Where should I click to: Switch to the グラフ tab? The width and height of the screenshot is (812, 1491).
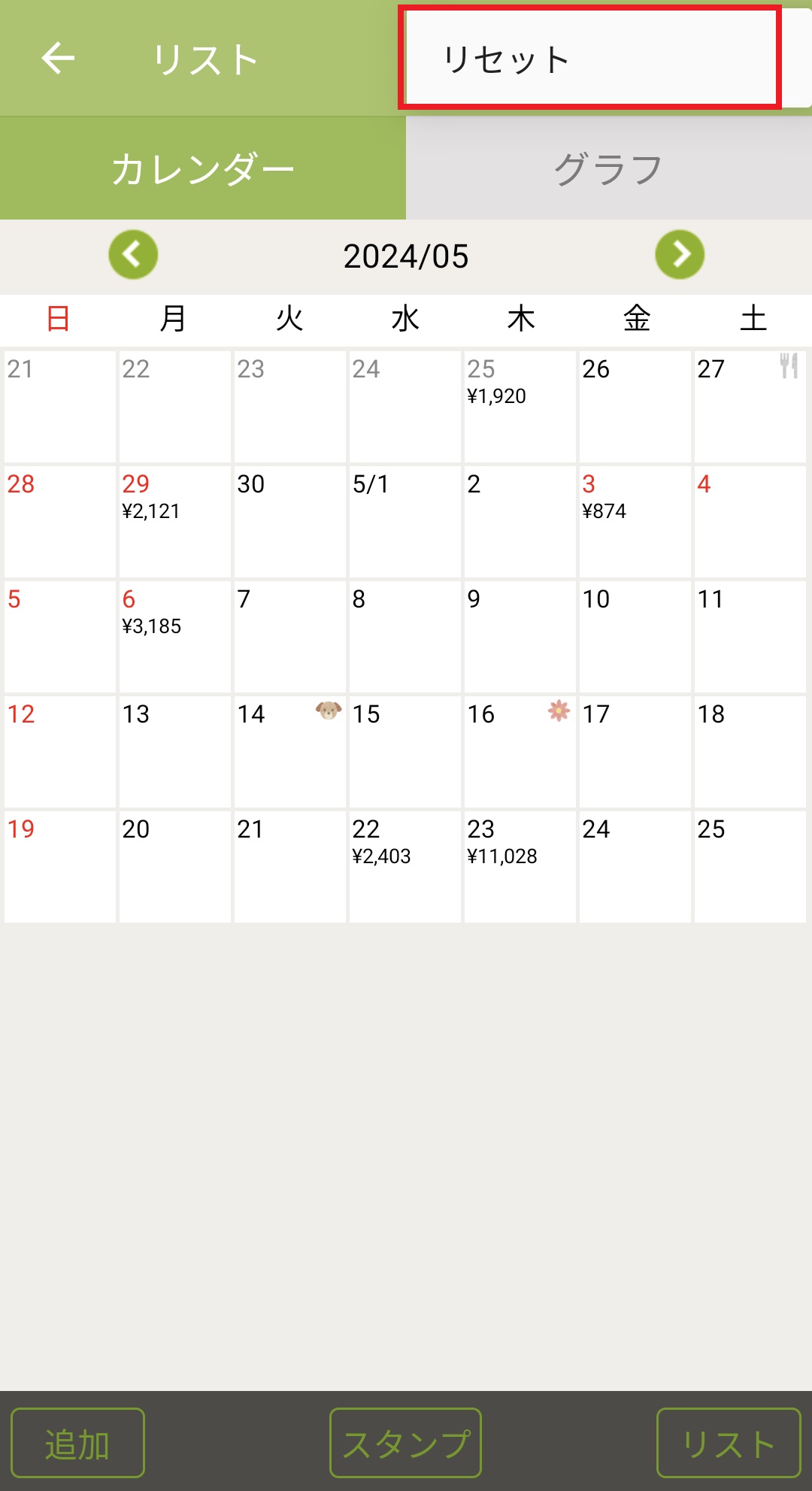point(609,168)
